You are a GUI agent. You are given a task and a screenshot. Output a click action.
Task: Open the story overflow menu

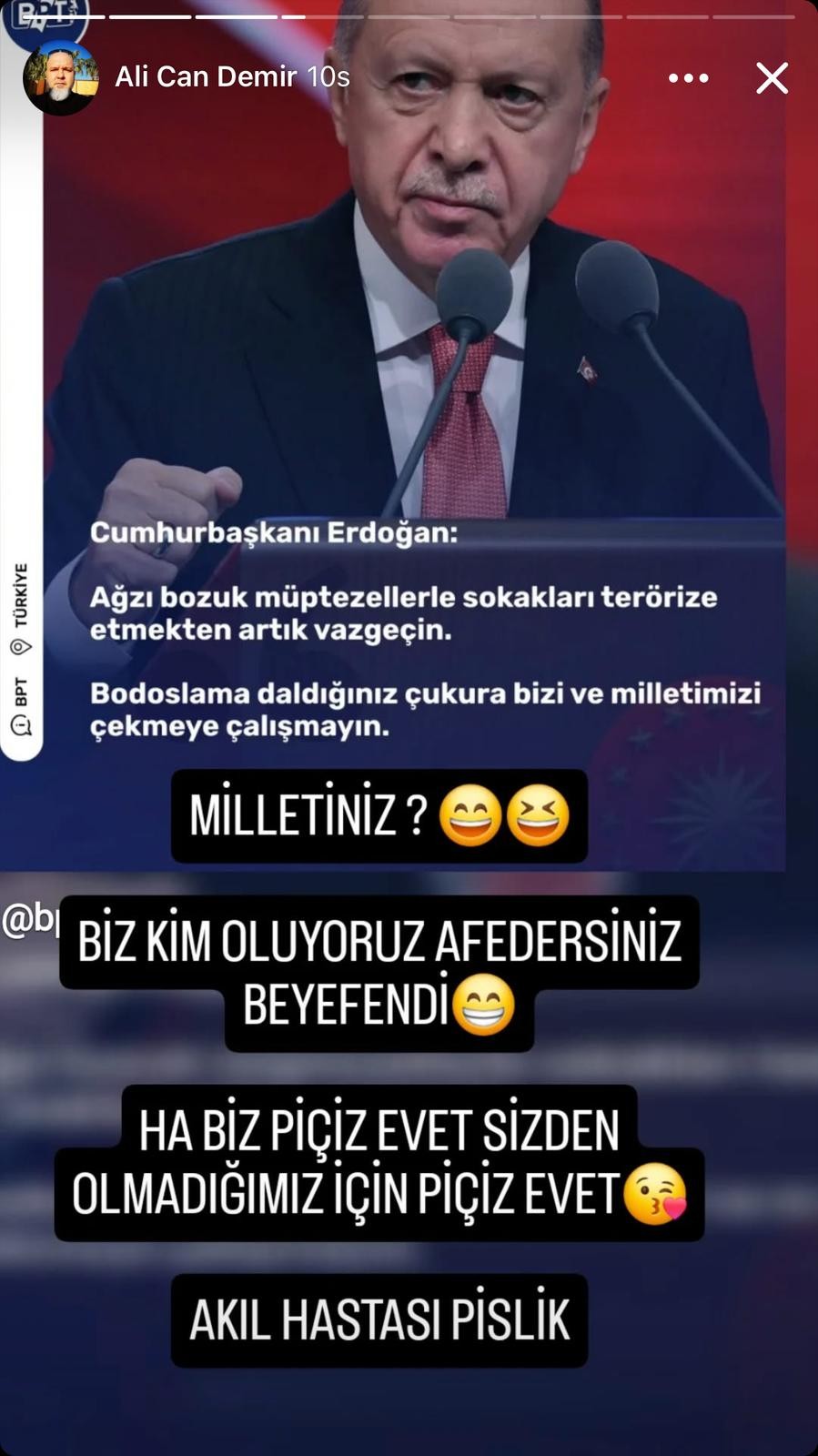[688, 78]
